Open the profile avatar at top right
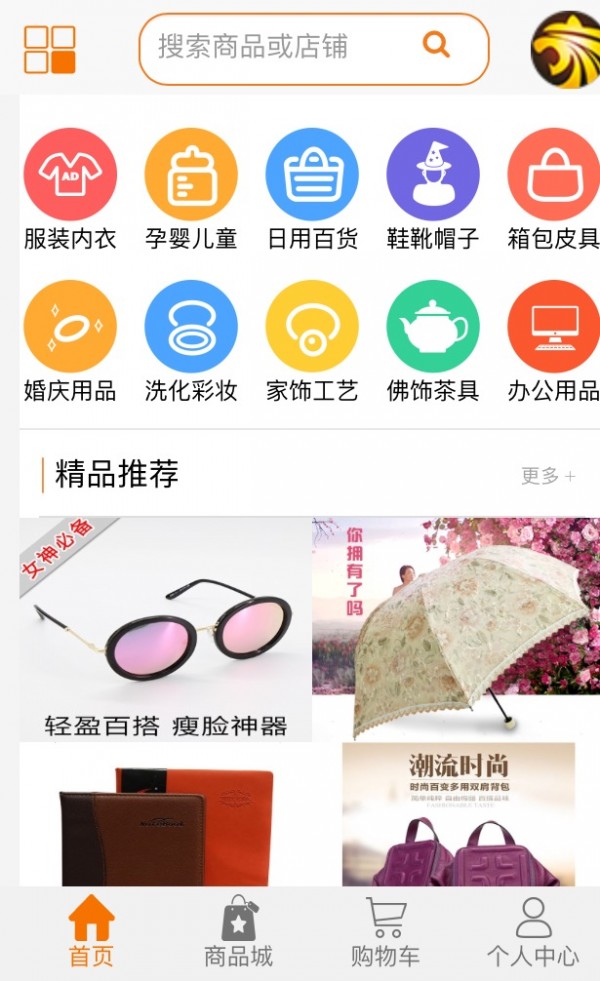The image size is (600, 981). 567,50
